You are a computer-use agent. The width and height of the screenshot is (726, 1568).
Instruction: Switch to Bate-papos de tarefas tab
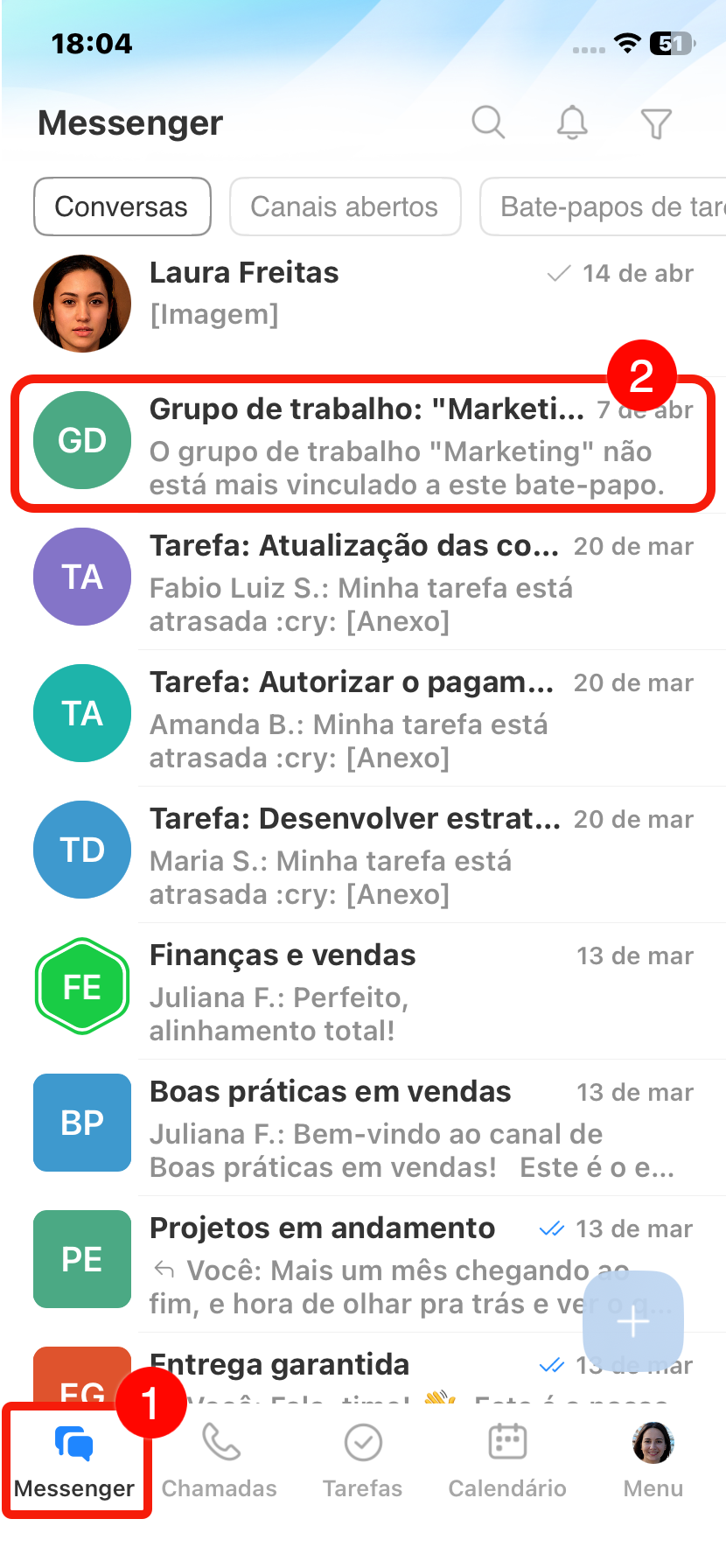605,206
